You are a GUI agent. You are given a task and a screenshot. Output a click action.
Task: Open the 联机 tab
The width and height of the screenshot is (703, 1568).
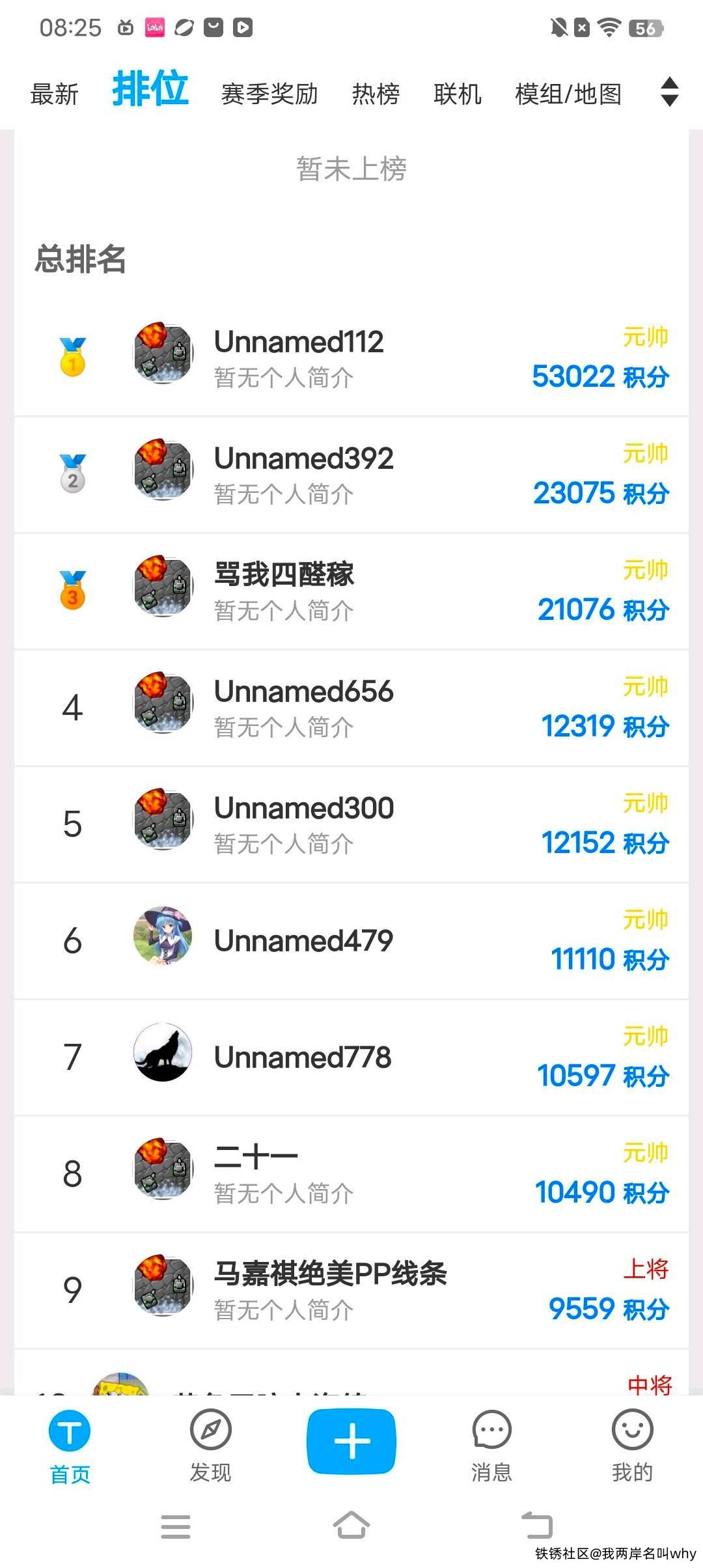point(458,94)
